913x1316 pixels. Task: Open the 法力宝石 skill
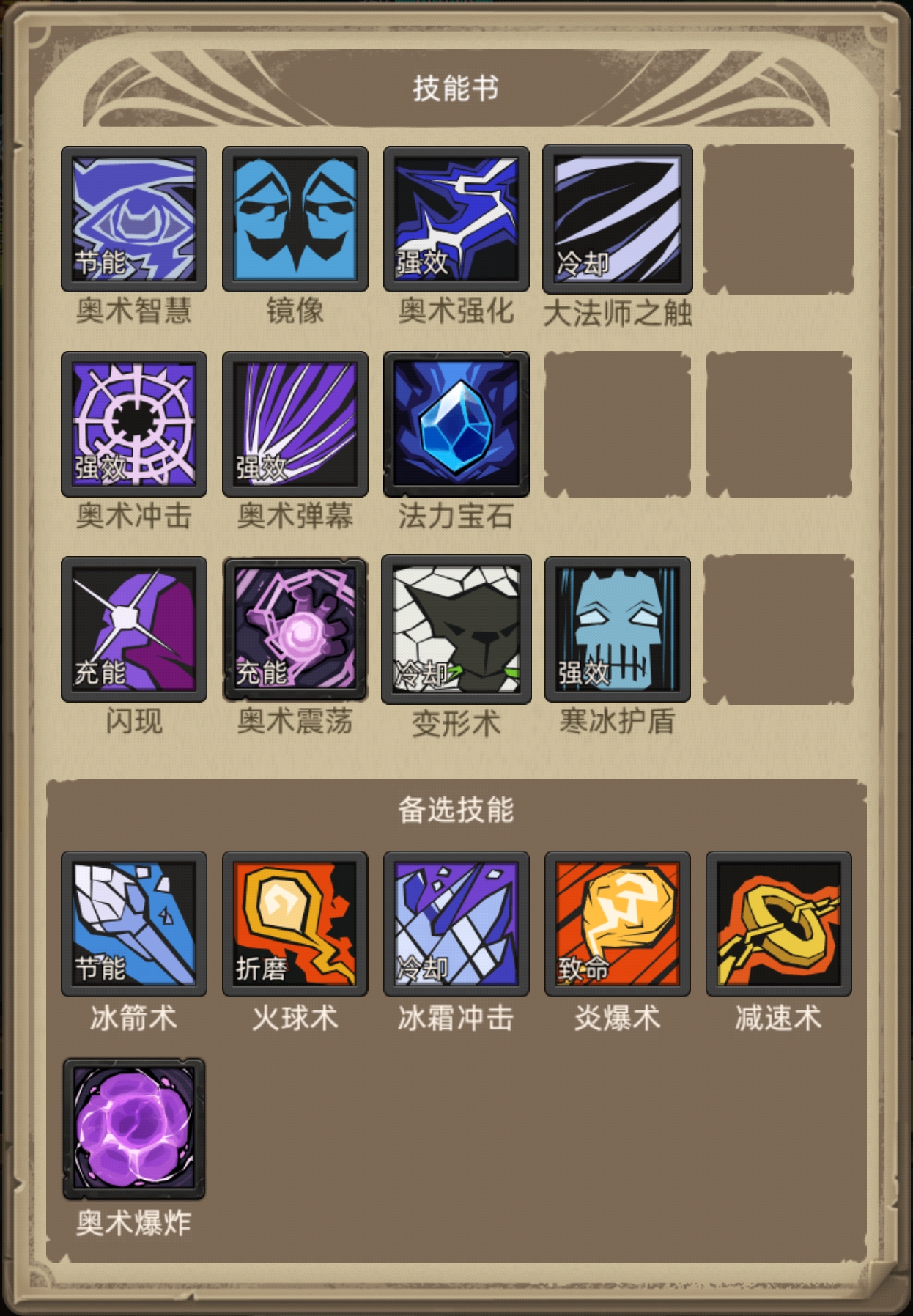(456, 424)
